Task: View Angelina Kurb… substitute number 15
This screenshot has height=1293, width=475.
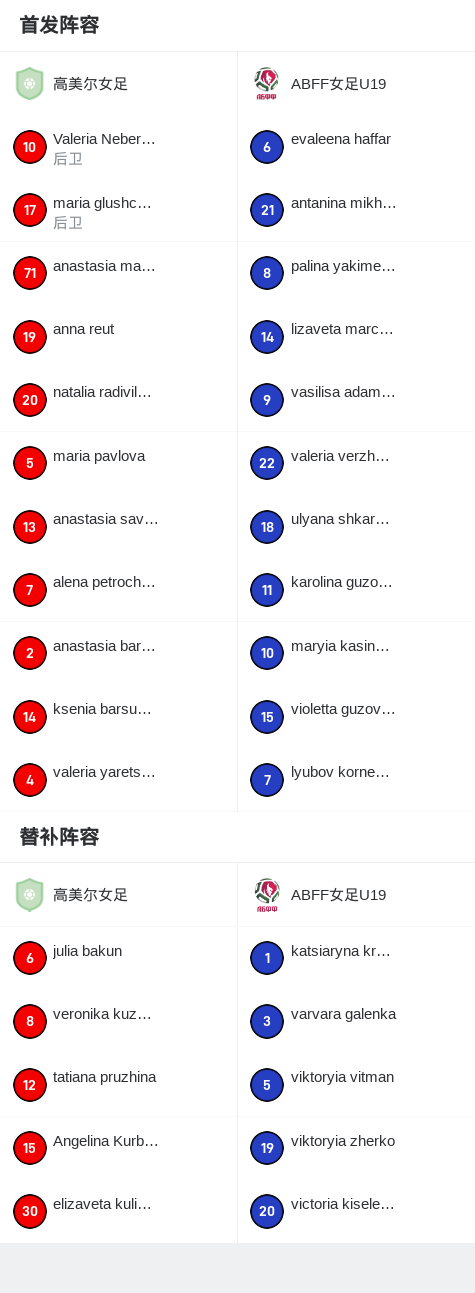Action: coord(118,1148)
